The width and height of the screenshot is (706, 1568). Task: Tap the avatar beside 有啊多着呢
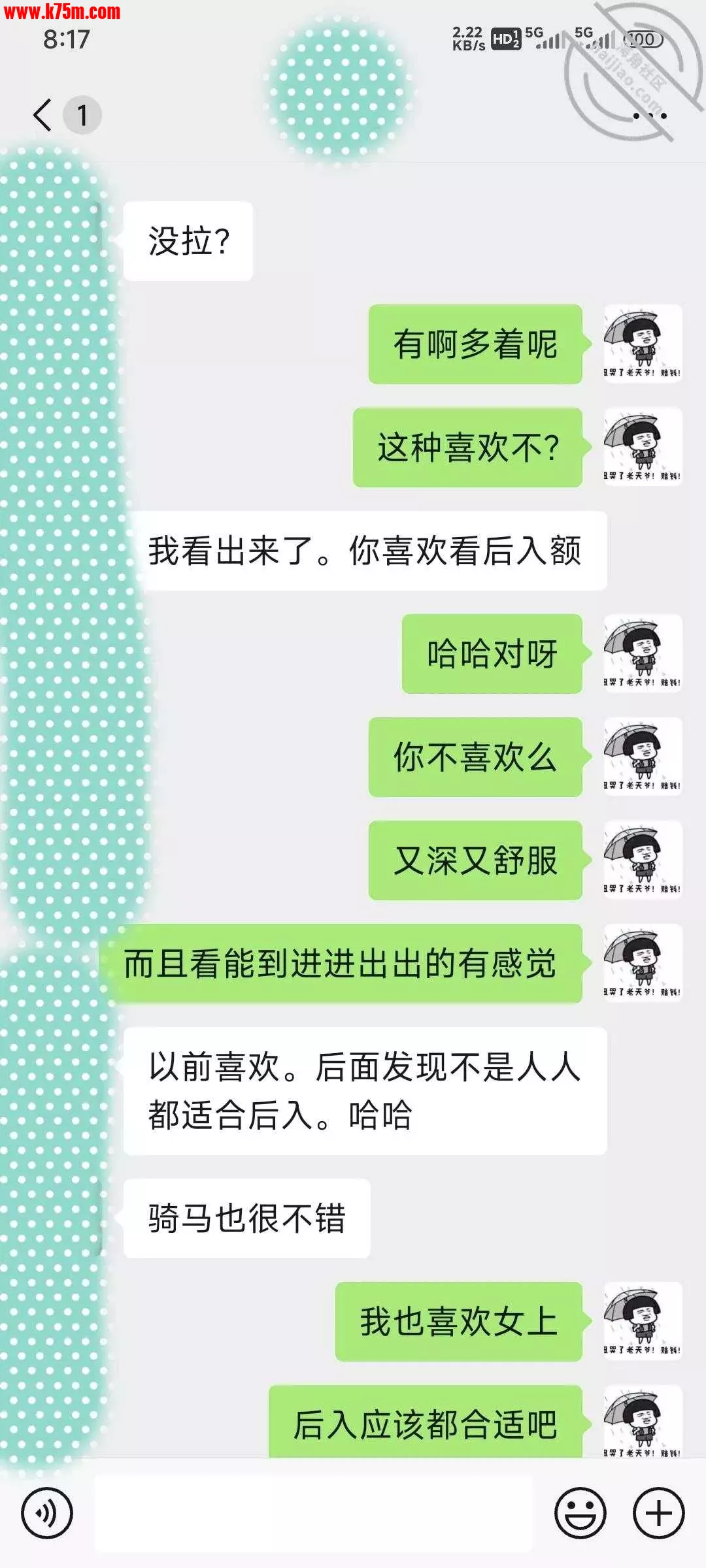pyautogui.click(x=642, y=344)
